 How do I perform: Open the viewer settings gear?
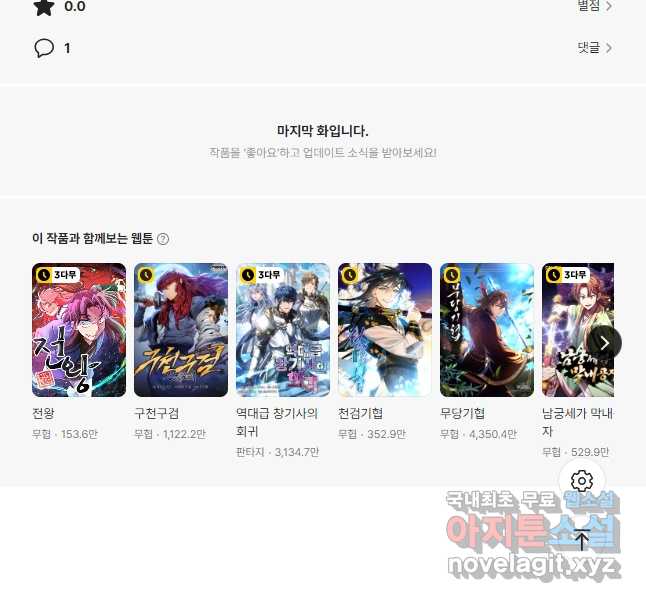click(582, 482)
